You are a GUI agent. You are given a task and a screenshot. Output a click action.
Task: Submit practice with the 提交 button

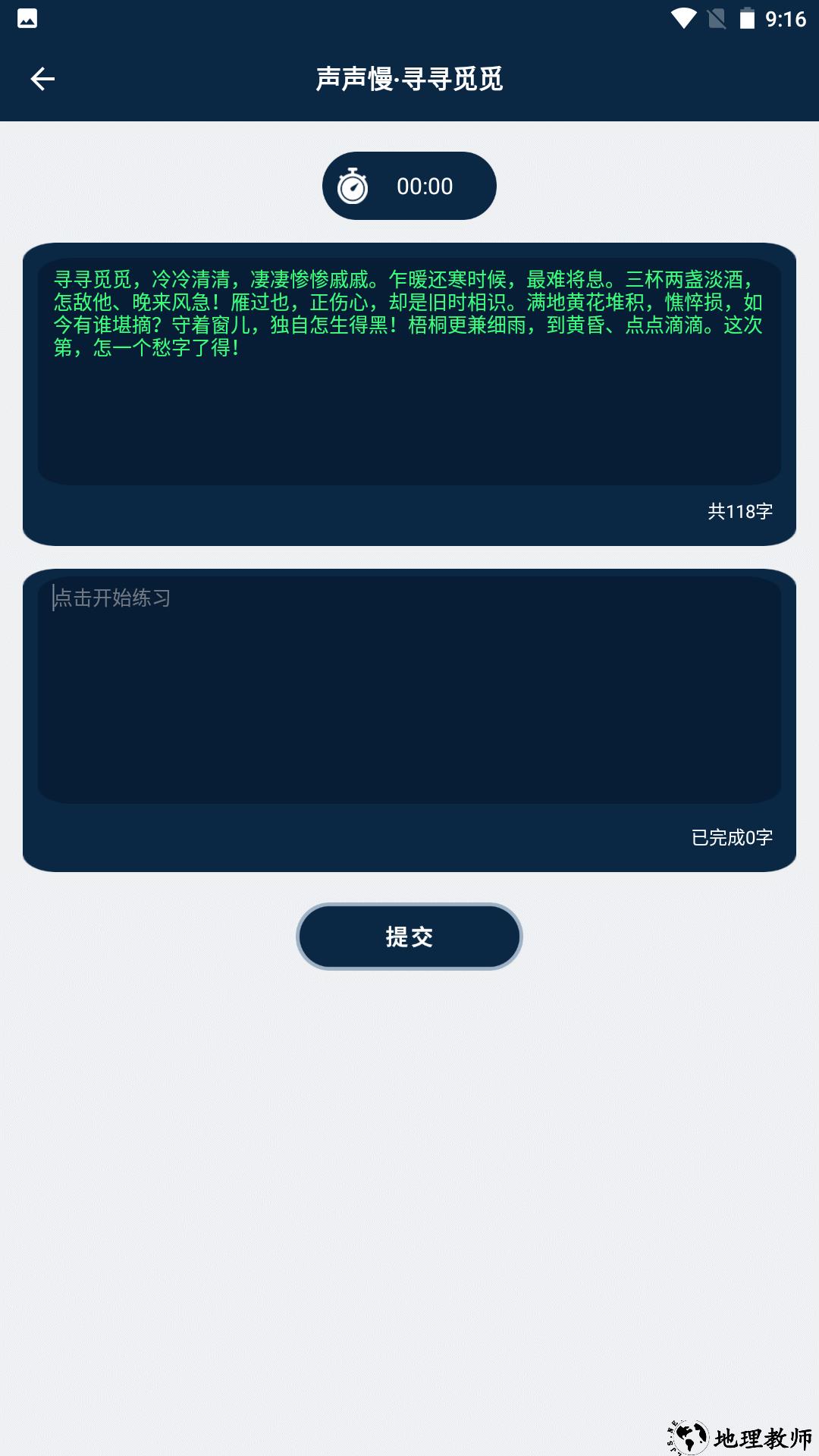[x=409, y=937]
